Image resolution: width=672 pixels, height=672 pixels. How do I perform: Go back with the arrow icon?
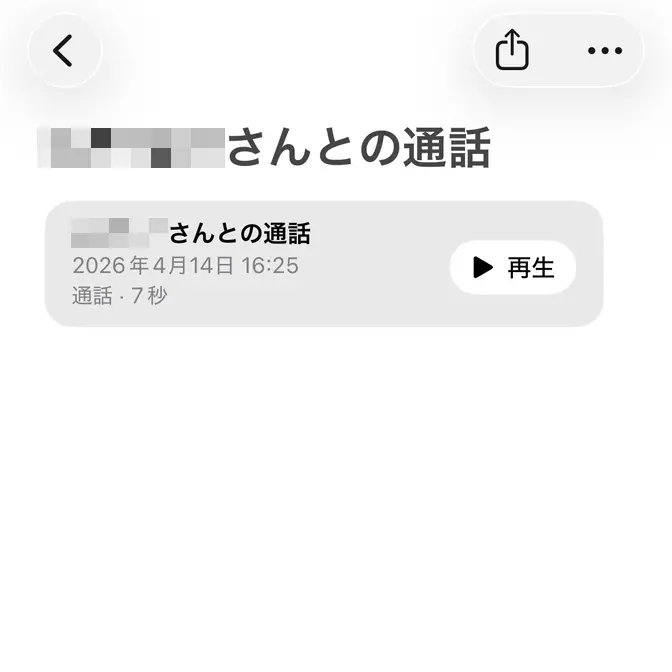(x=64, y=50)
